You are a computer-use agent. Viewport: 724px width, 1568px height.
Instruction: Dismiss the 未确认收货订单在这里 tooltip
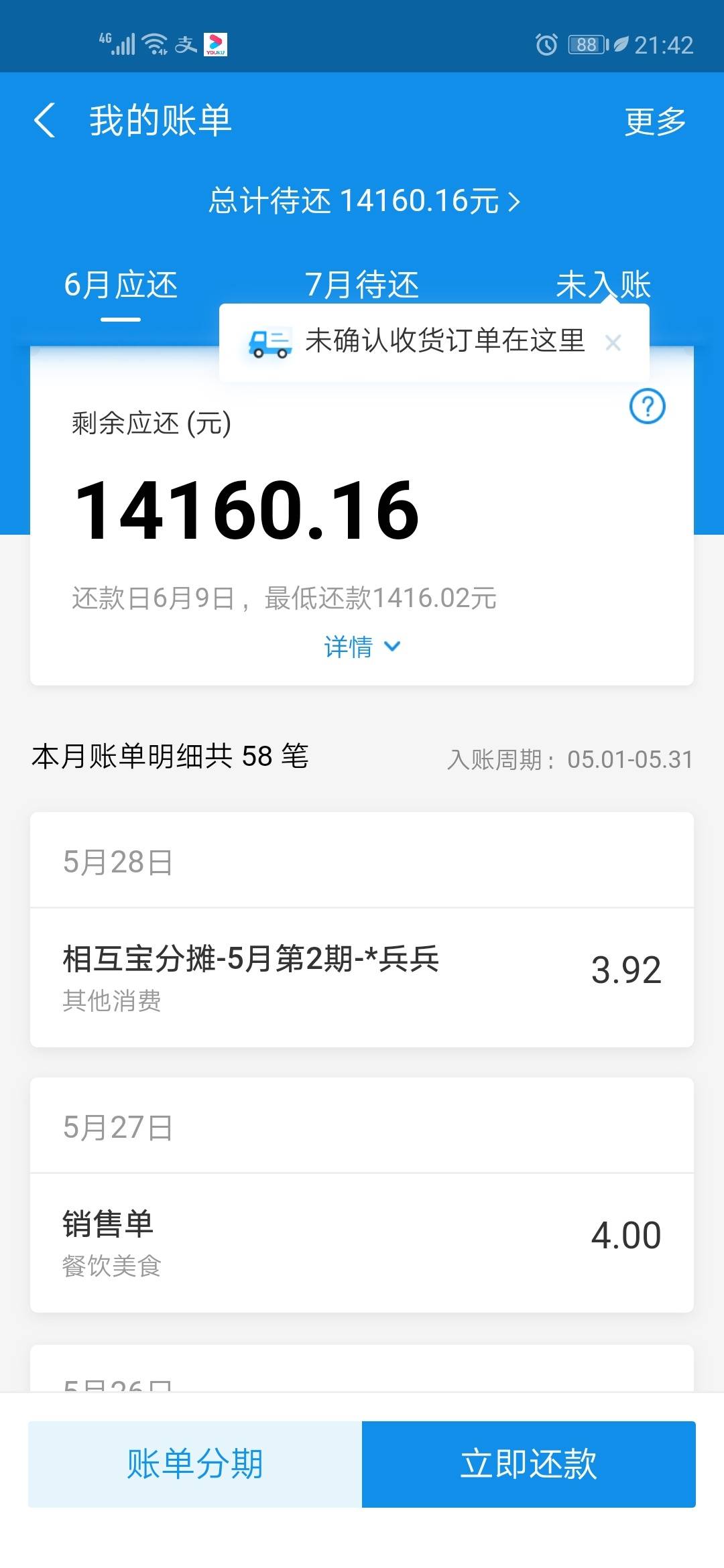click(x=613, y=343)
